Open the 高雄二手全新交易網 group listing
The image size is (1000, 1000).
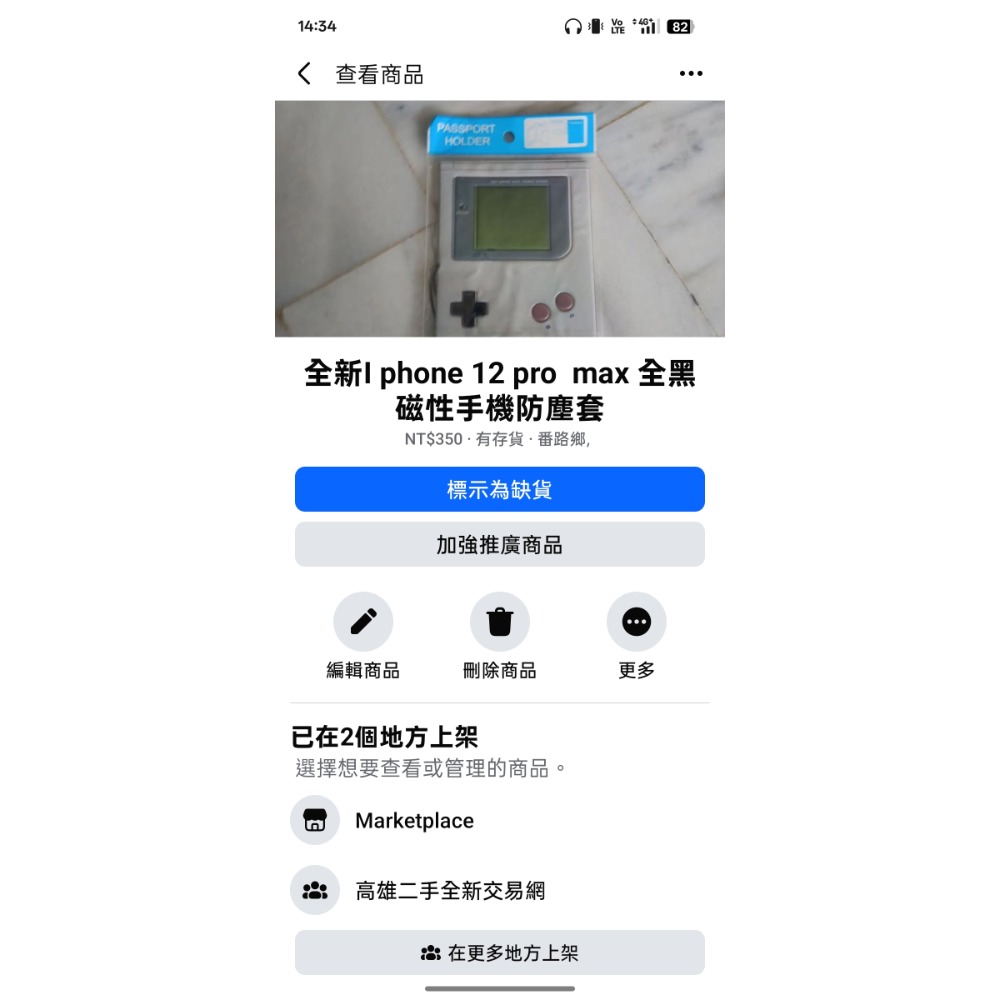coord(450,890)
